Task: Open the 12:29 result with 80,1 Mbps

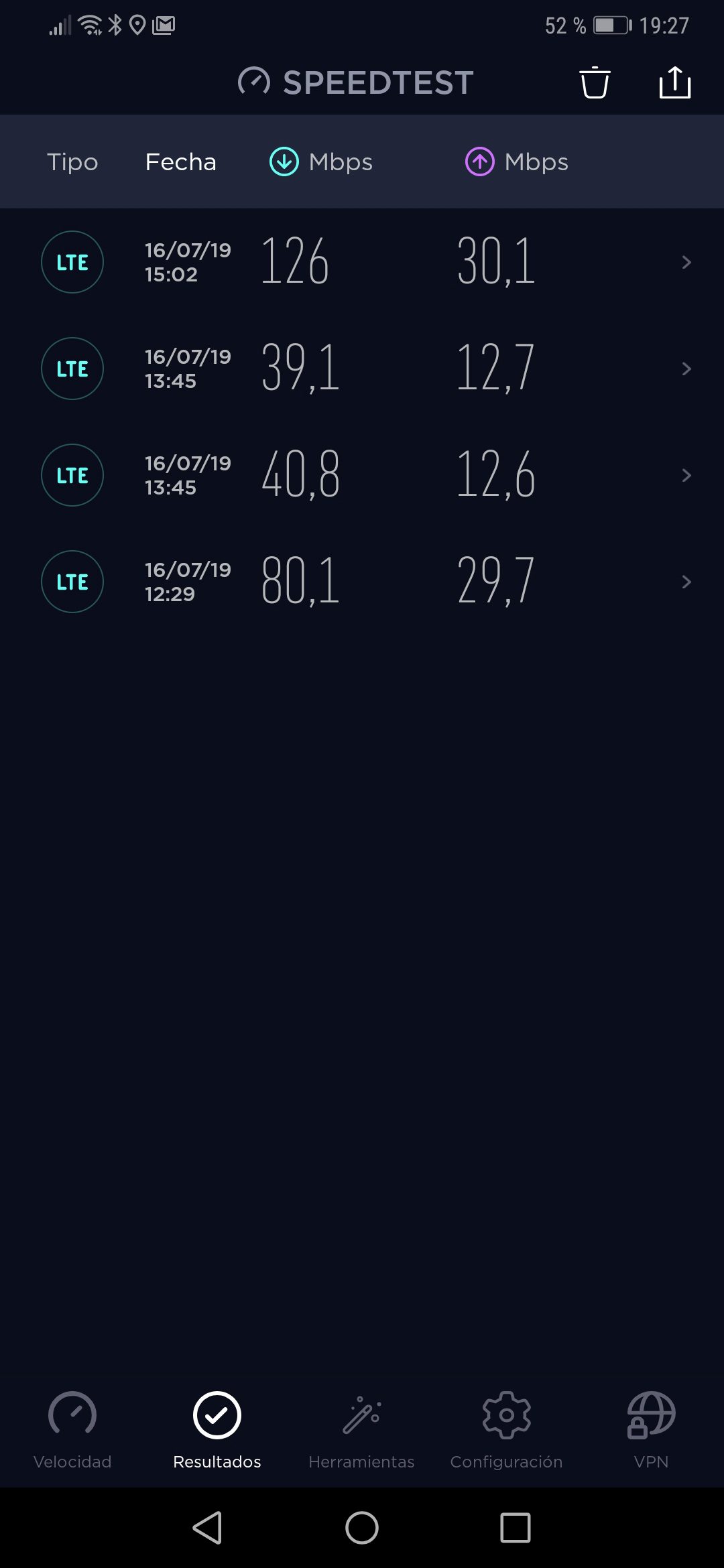Action: pyautogui.click(x=362, y=582)
